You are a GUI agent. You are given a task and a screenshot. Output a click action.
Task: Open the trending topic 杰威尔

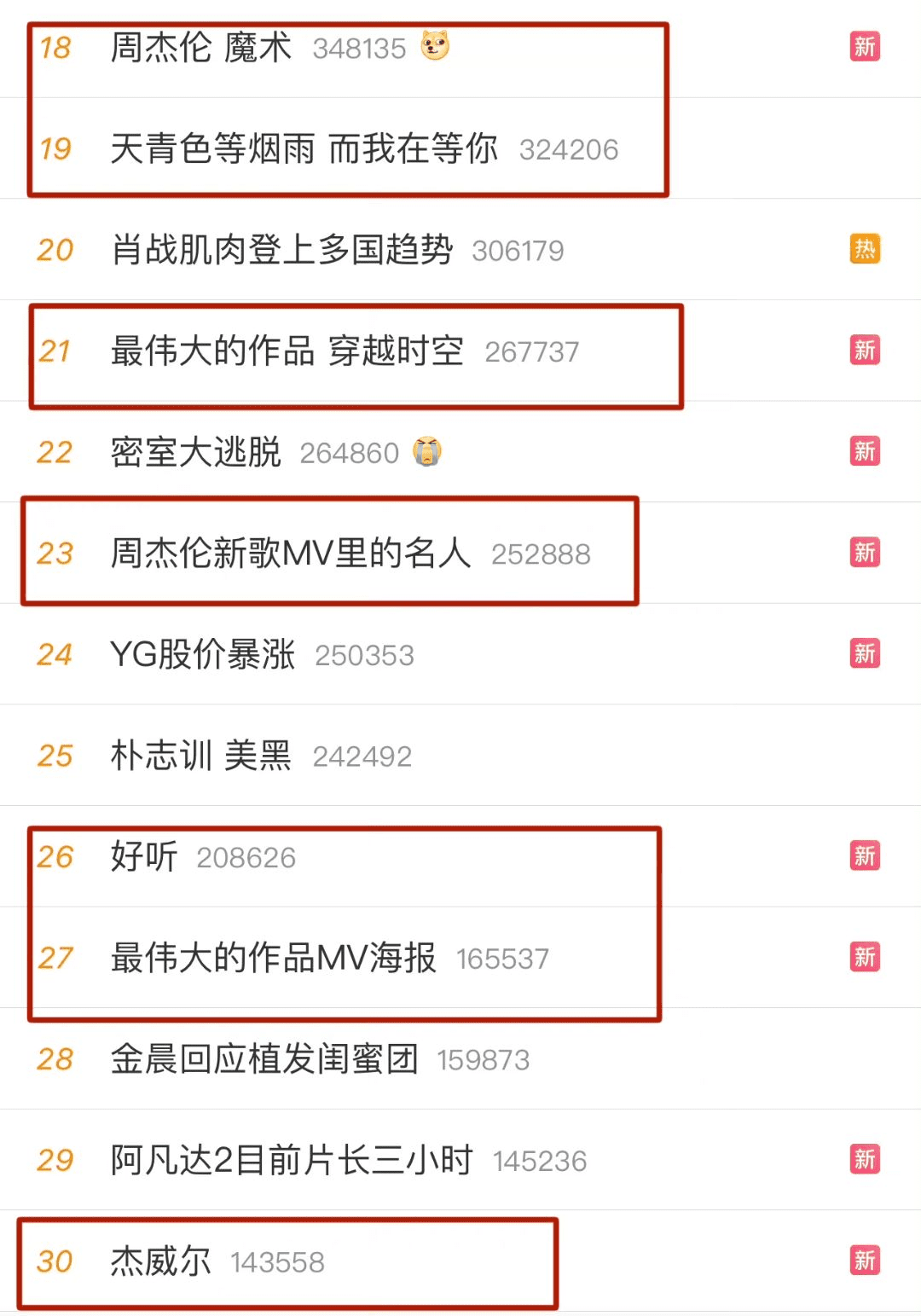(x=161, y=1262)
